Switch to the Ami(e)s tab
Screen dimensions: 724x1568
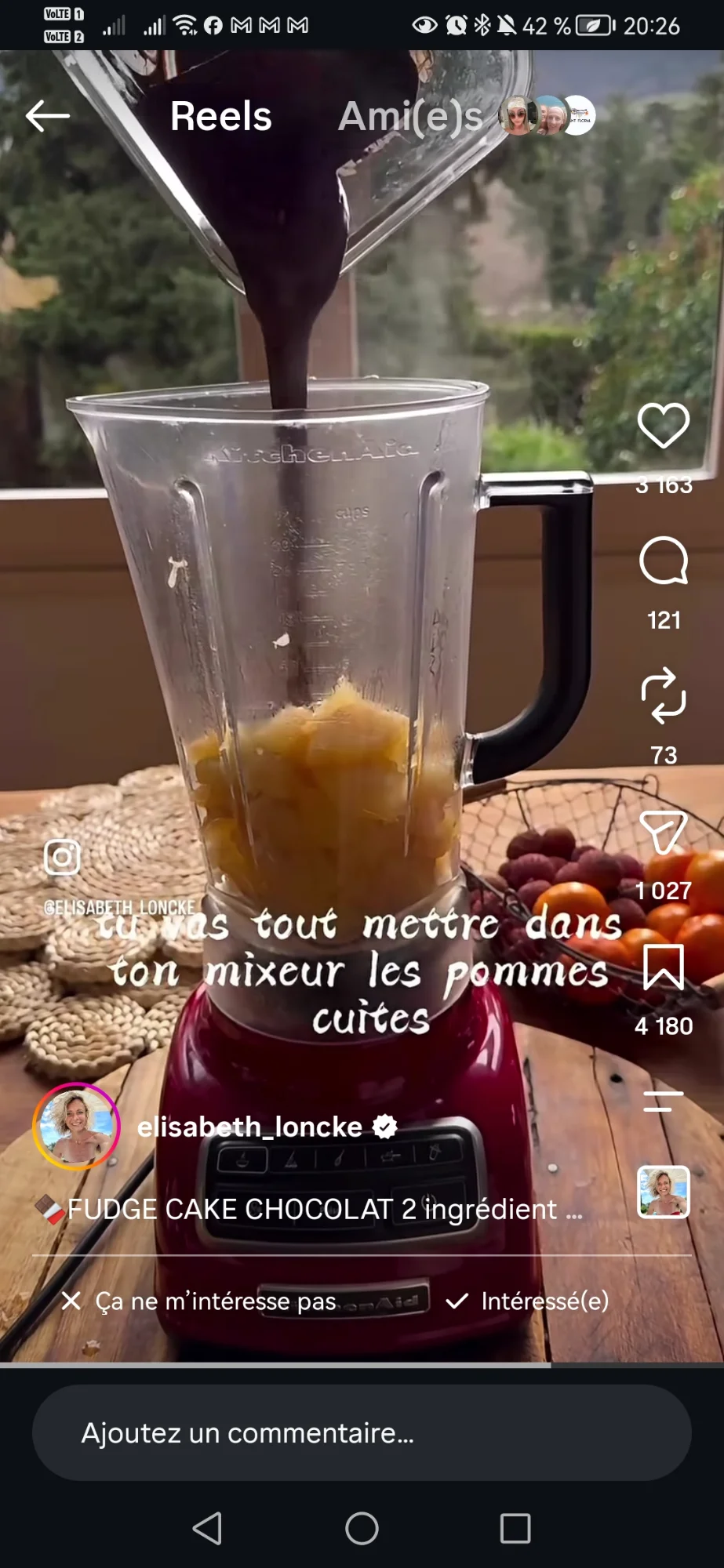tap(410, 117)
